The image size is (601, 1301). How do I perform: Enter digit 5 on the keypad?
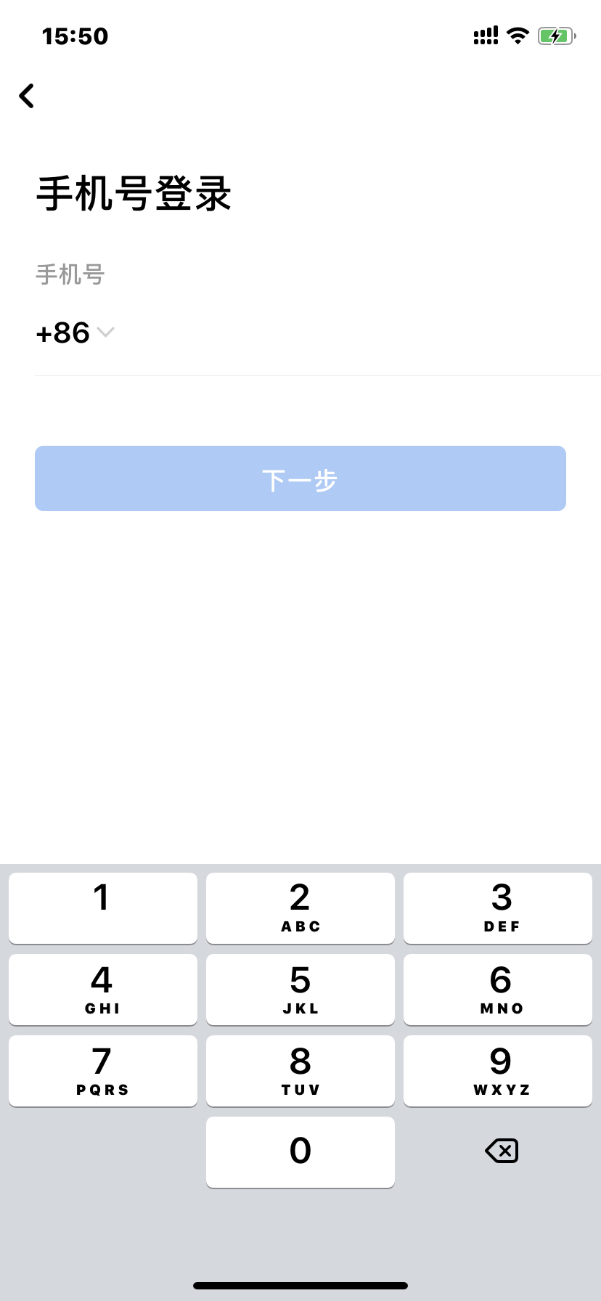[x=300, y=989]
